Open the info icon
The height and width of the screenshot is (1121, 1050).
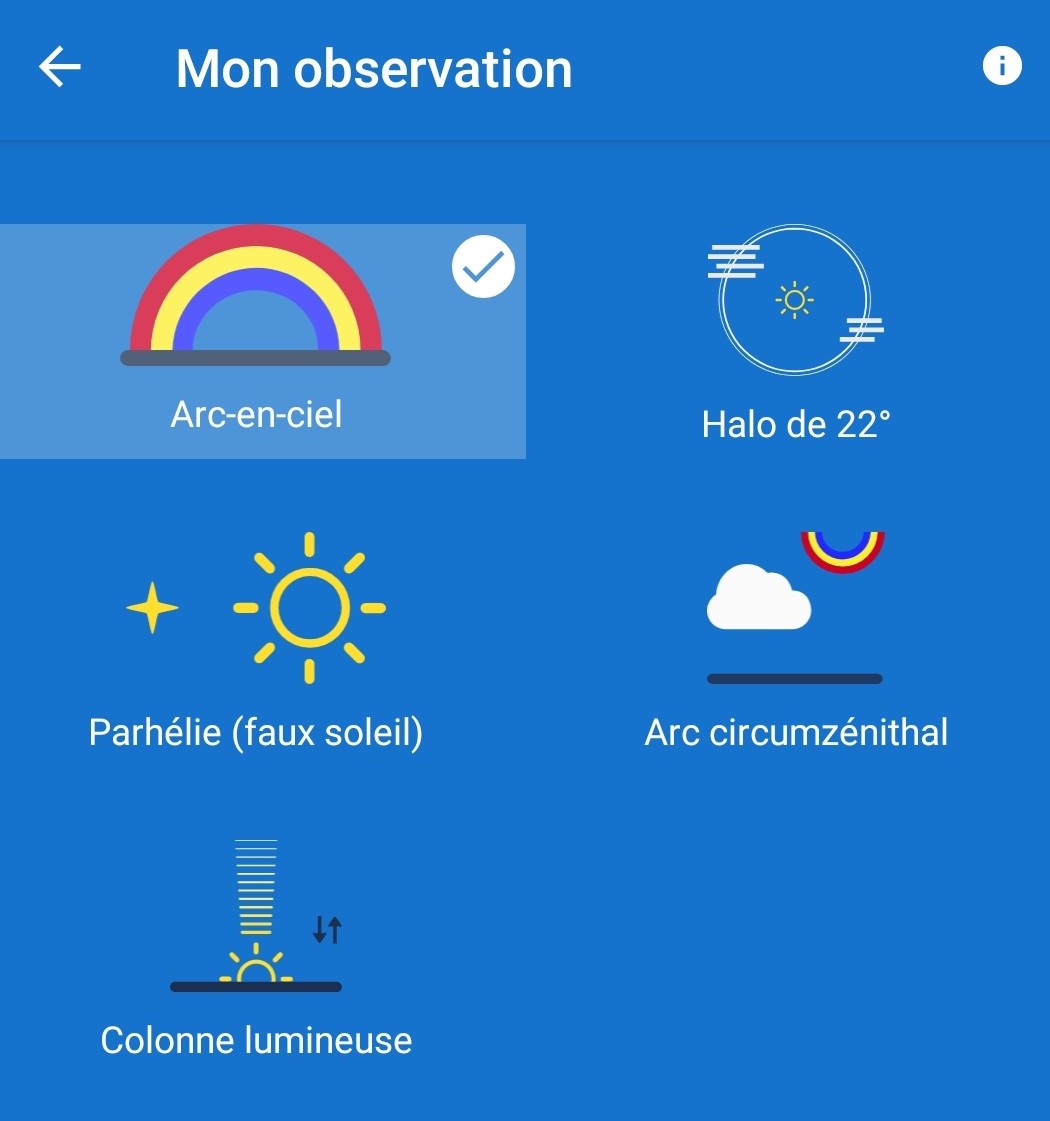coord(1002,67)
